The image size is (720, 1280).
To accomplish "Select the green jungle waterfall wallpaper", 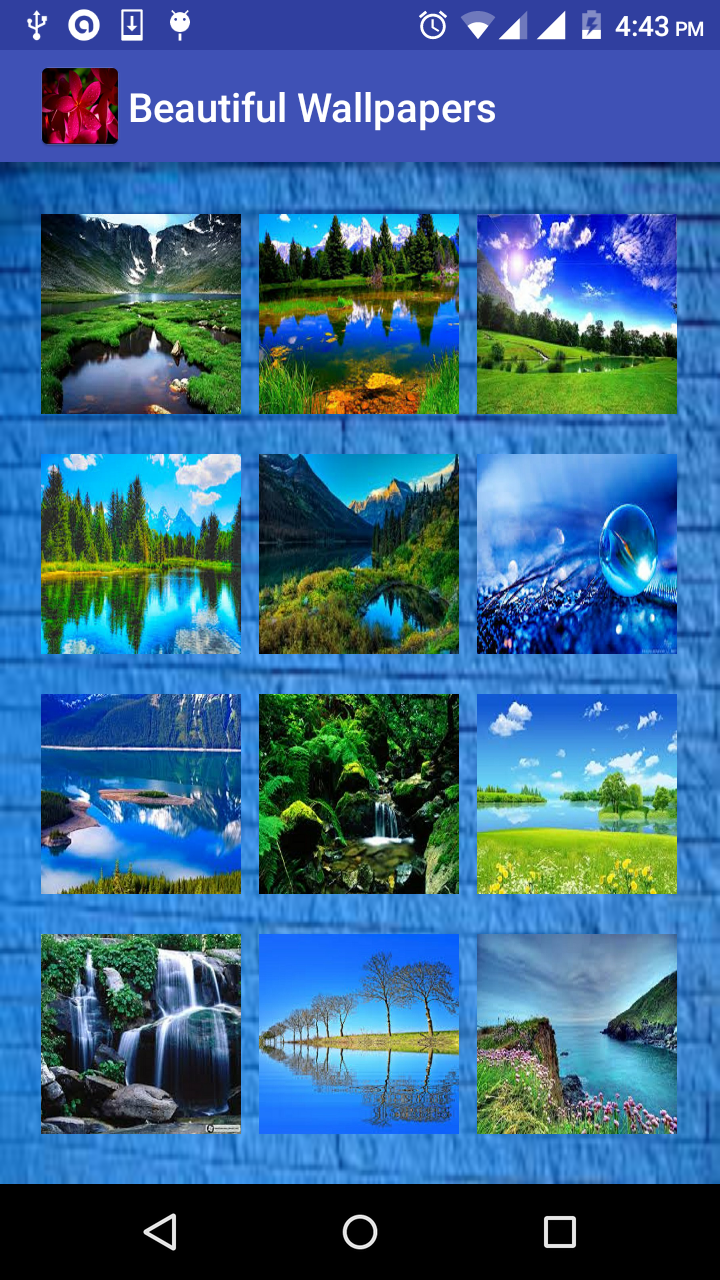I will 359,793.
